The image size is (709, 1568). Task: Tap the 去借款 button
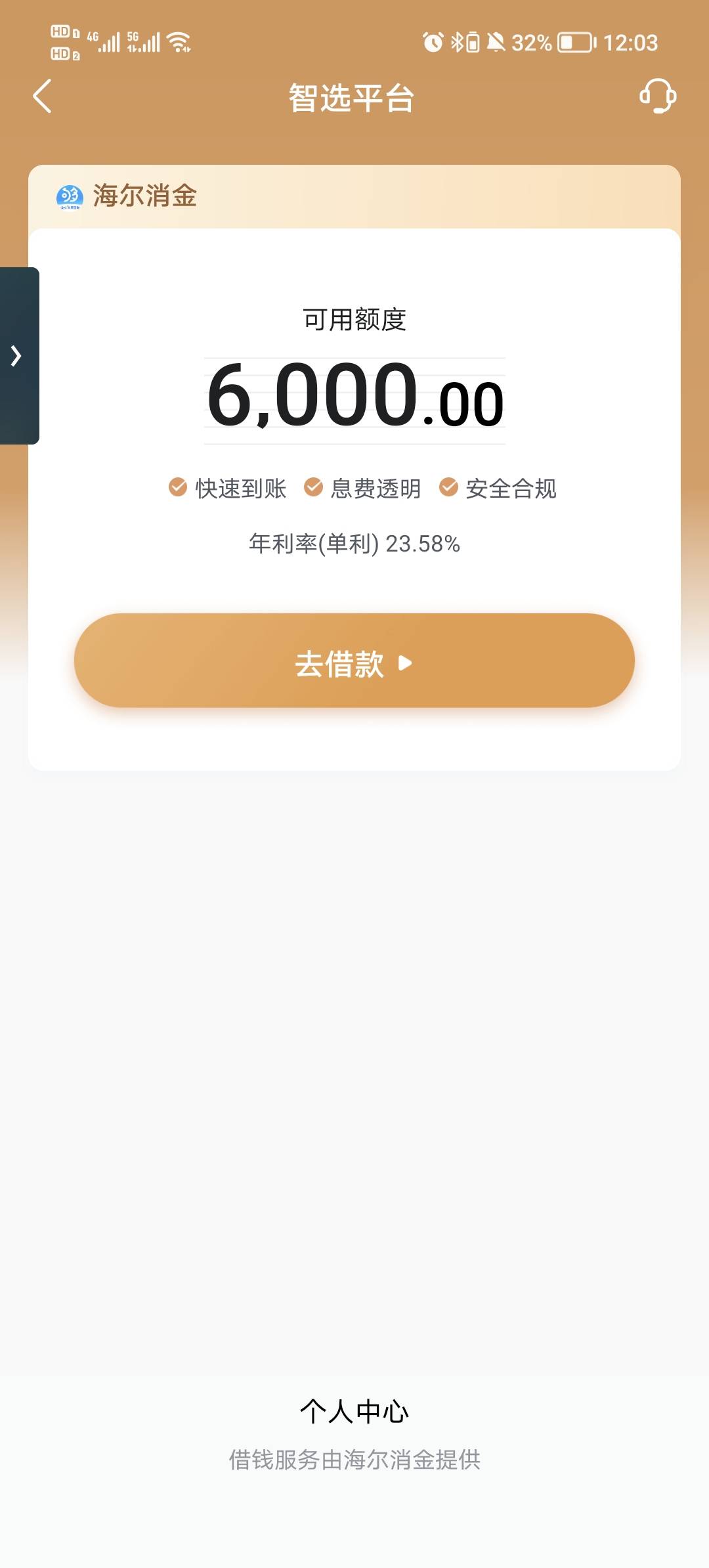354,661
